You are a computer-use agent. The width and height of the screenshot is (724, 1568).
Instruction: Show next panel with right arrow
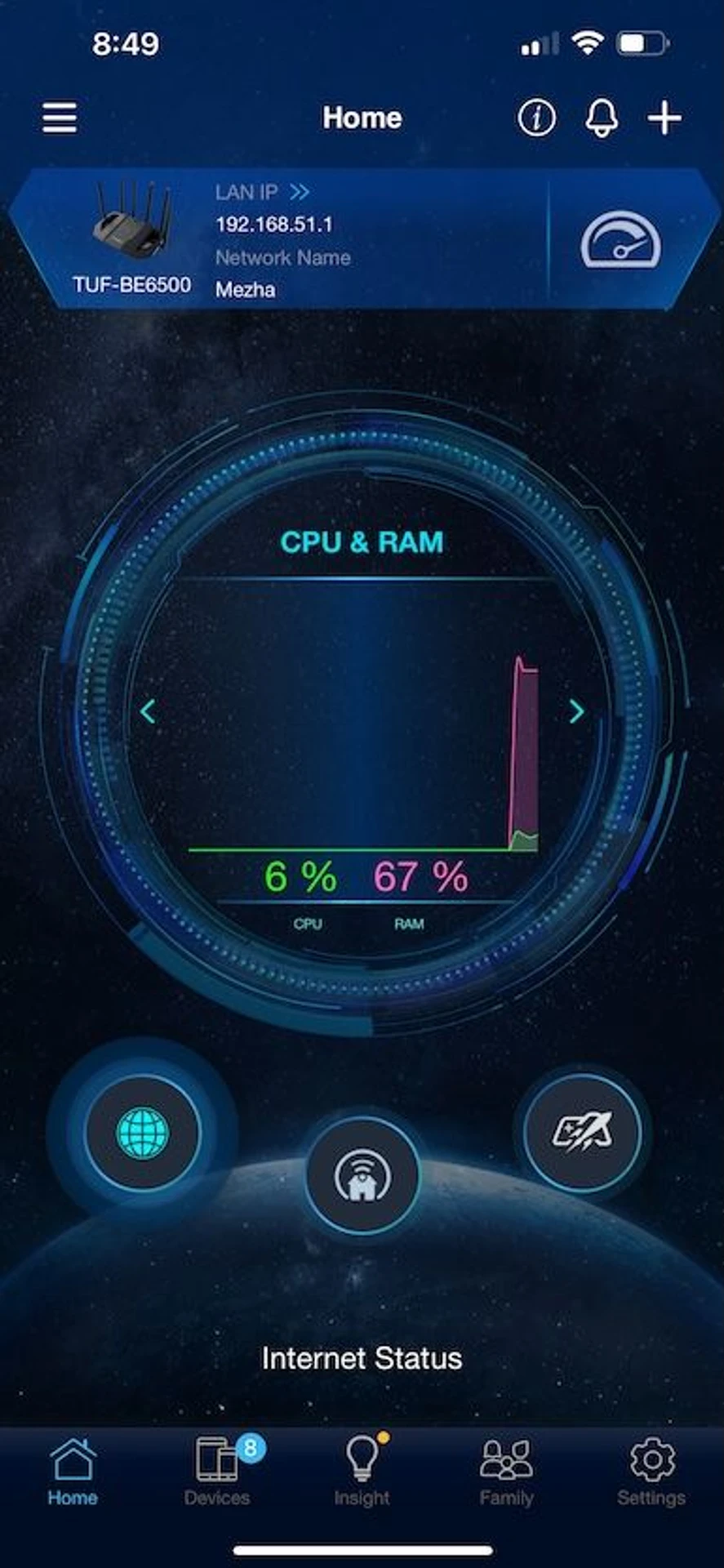576,711
